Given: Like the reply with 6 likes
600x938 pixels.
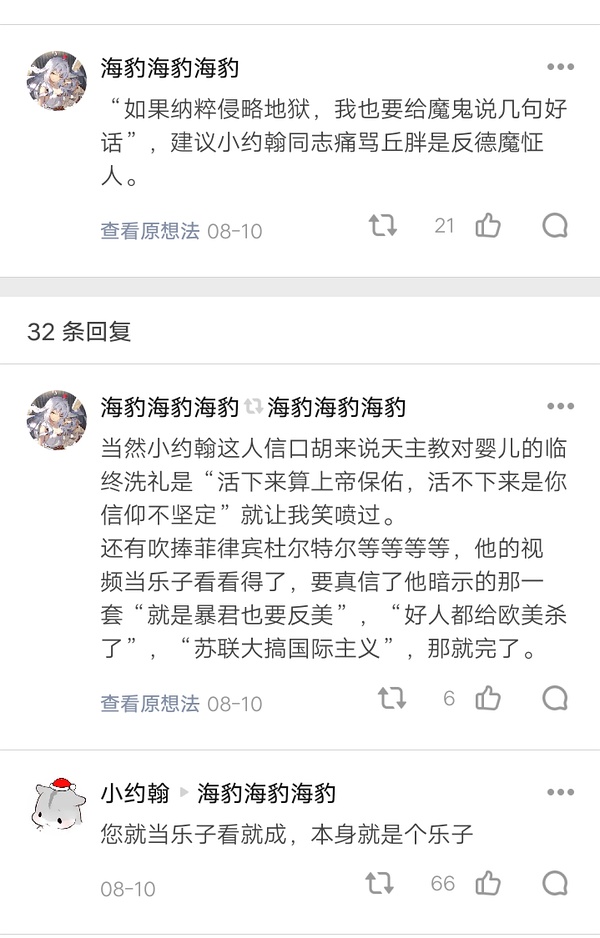Looking at the screenshot, I should point(487,699).
